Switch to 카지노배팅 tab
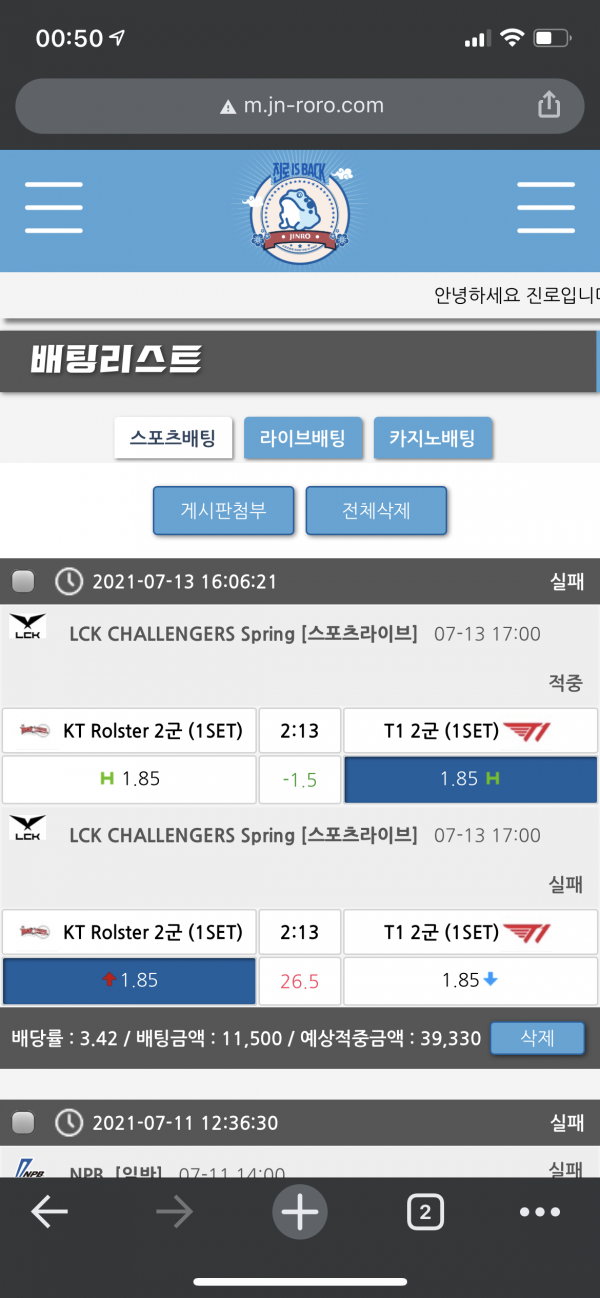 [x=433, y=438]
